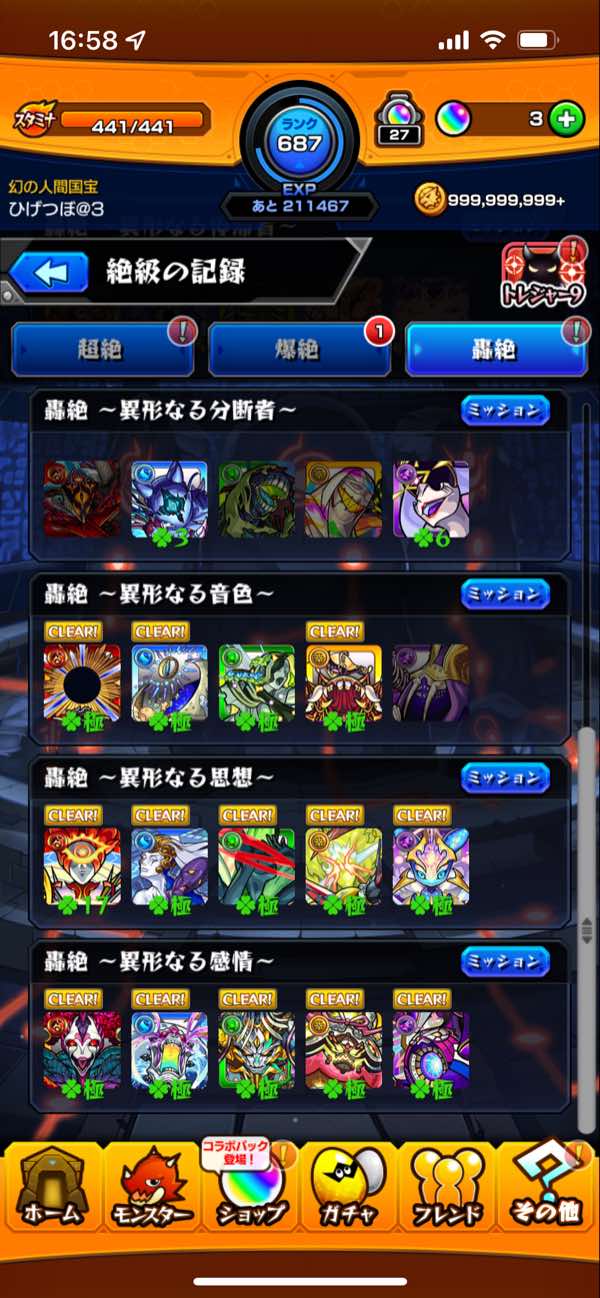The width and height of the screenshot is (600, 1298).
Task: Tap the green plus to add orbs
Action: (x=566, y=119)
